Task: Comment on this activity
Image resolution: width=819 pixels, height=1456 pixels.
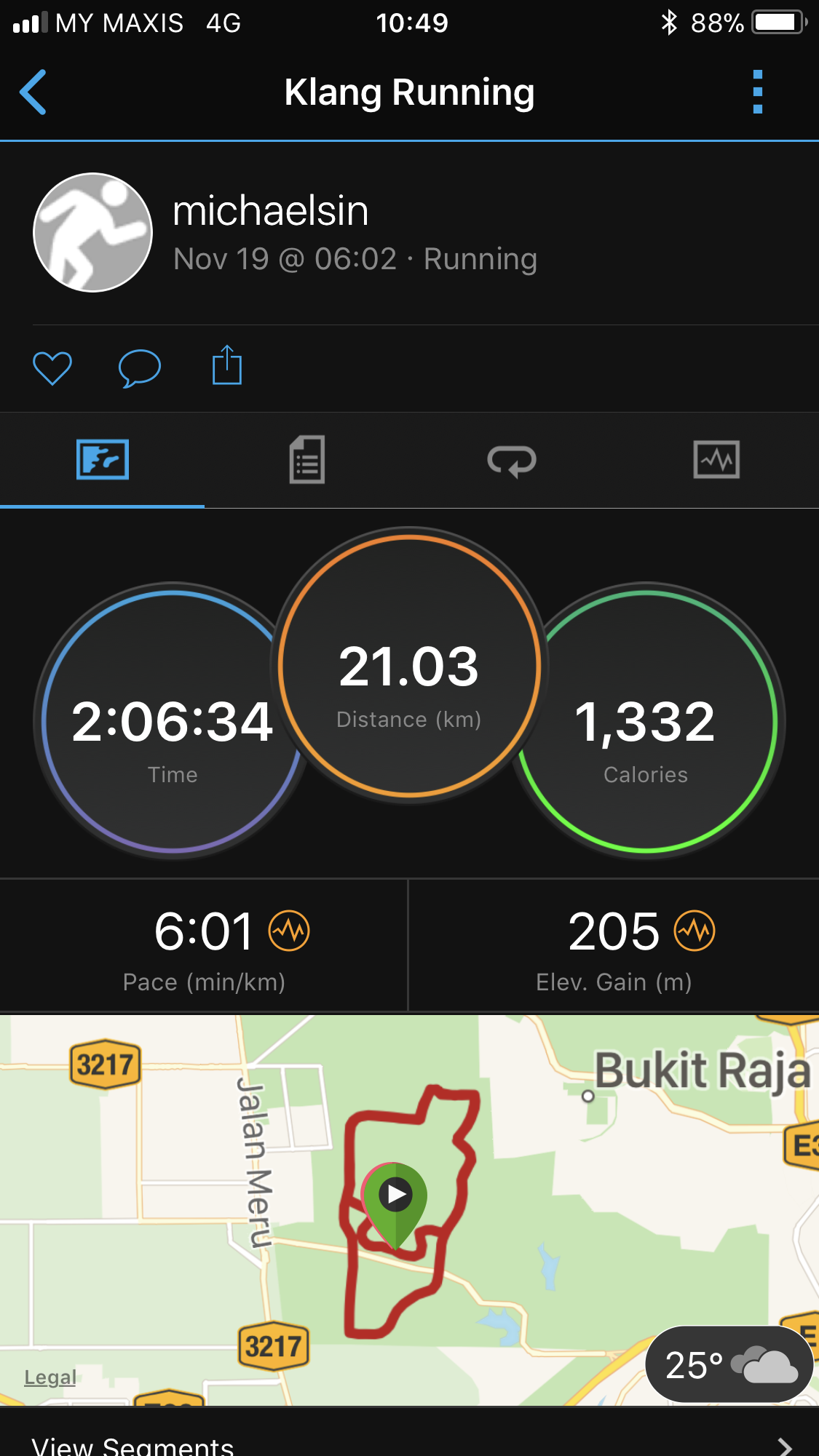Action: [139, 367]
